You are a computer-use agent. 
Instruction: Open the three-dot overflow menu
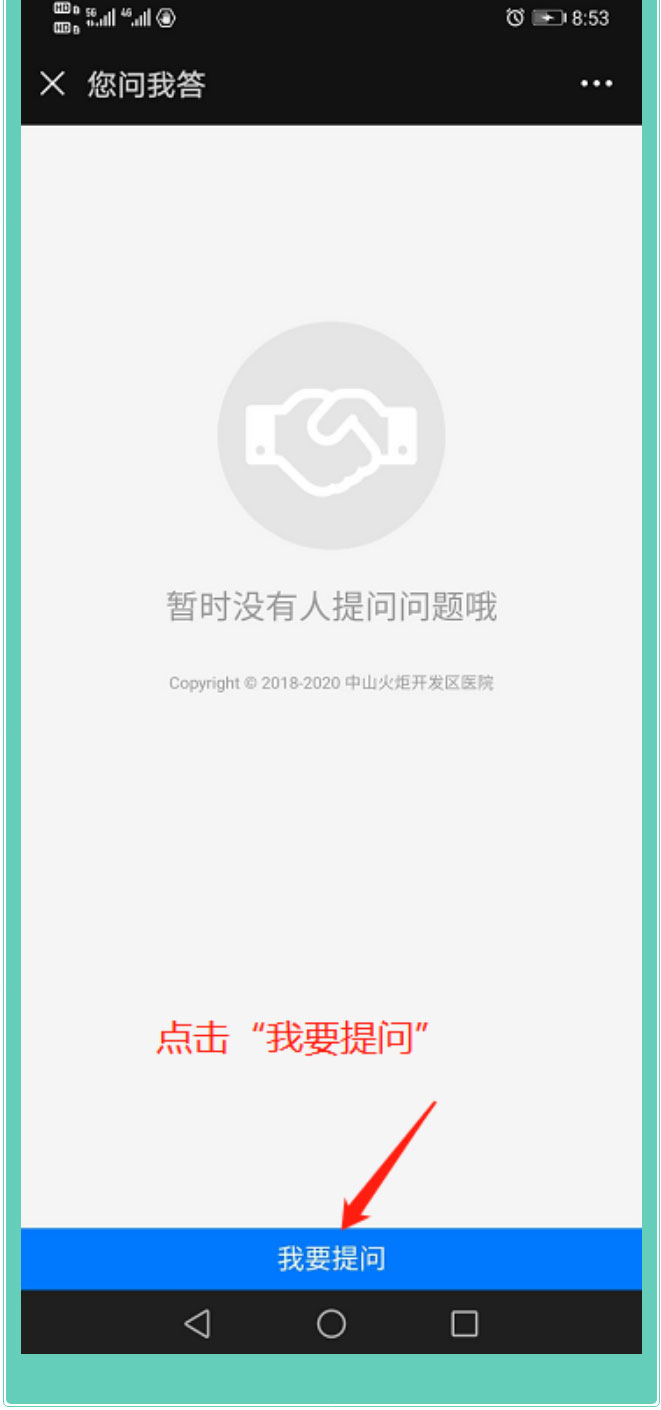point(597,84)
